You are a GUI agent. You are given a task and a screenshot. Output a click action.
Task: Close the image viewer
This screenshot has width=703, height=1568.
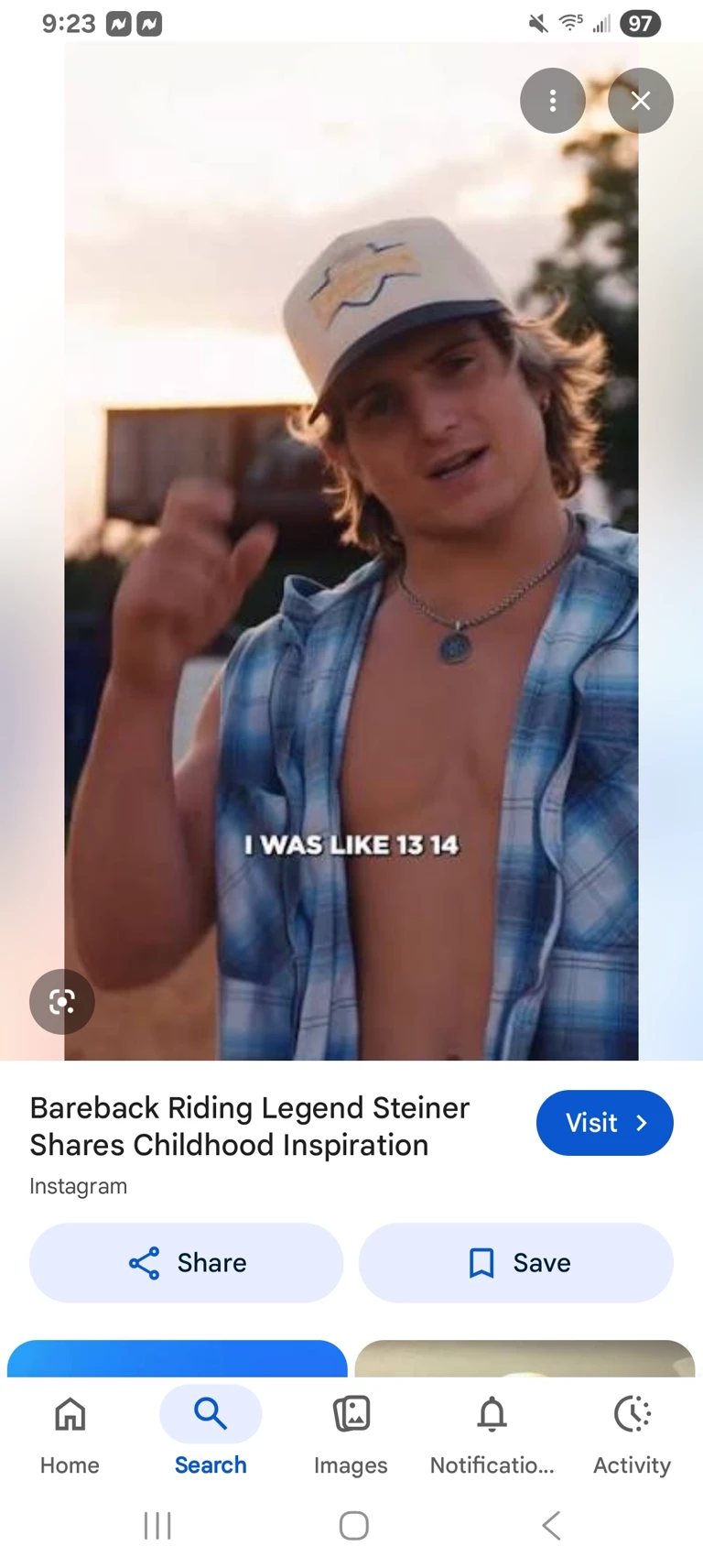(x=641, y=101)
